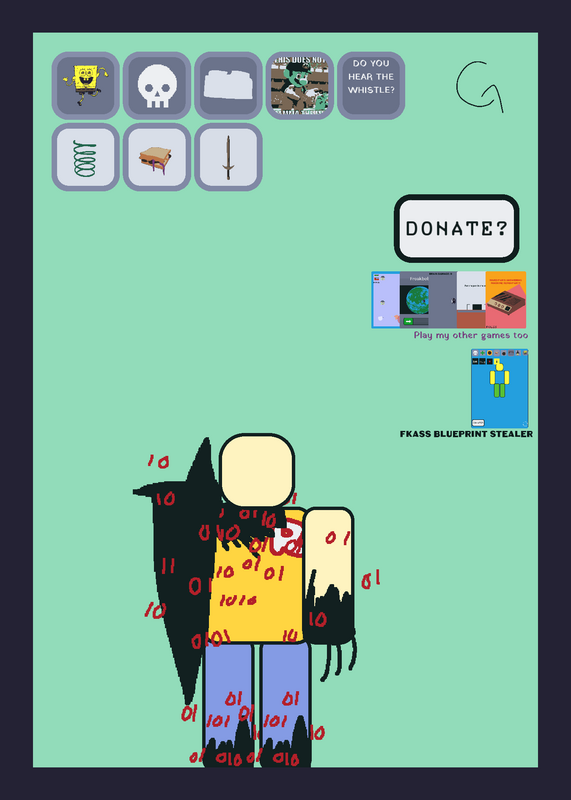
Task: Open the green Mario meme tile
Action: (x=300, y=86)
